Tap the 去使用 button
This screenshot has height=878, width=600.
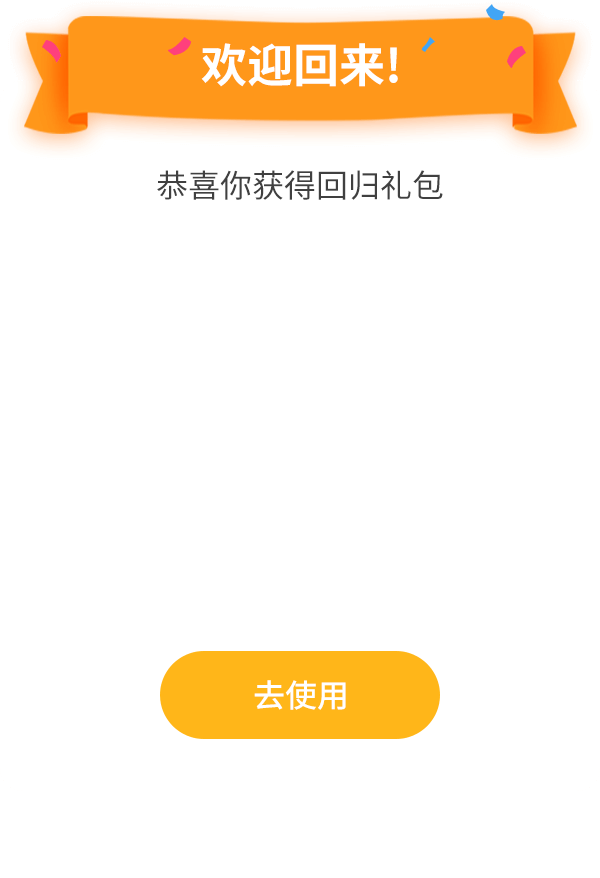300,695
